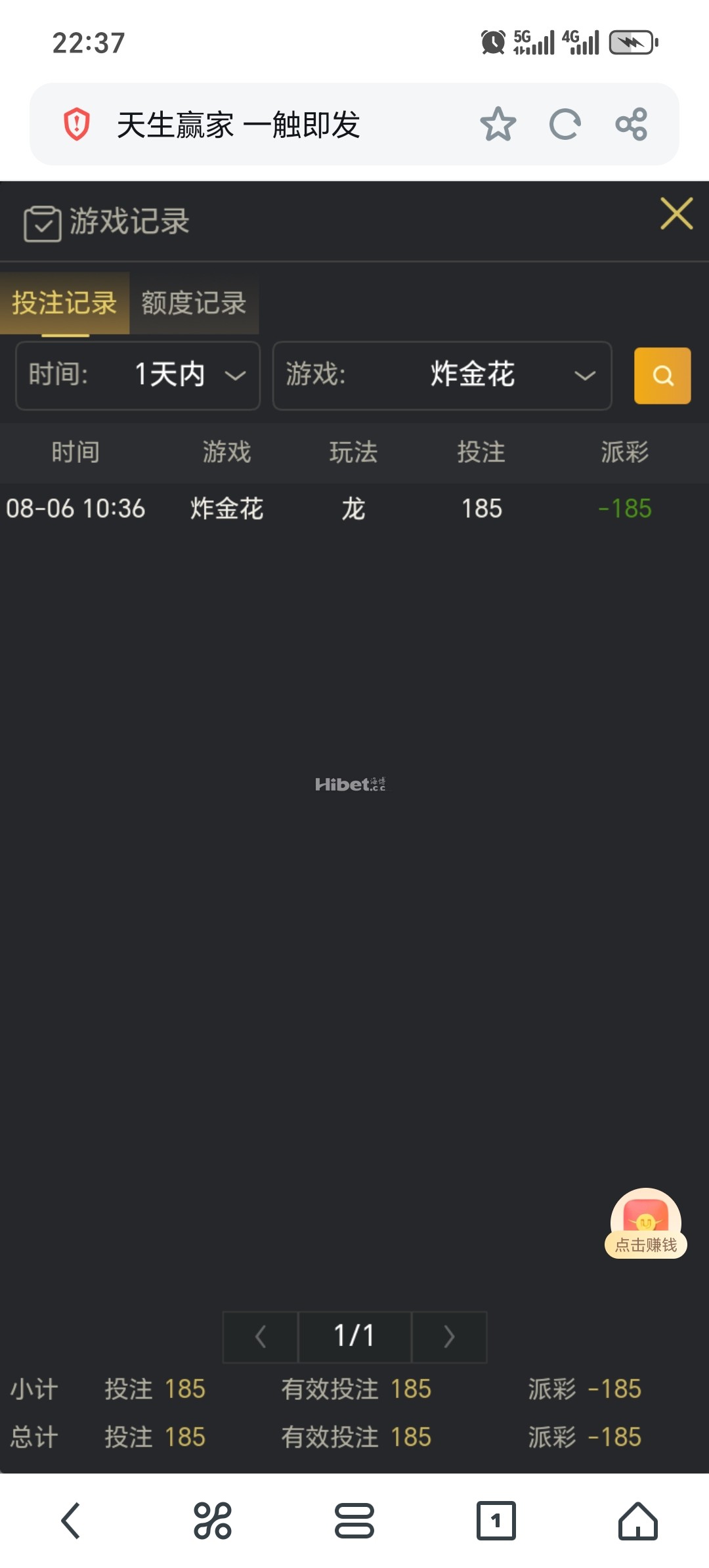Image resolution: width=709 pixels, height=1568 pixels.
Task: Reload the page
Action: (565, 124)
